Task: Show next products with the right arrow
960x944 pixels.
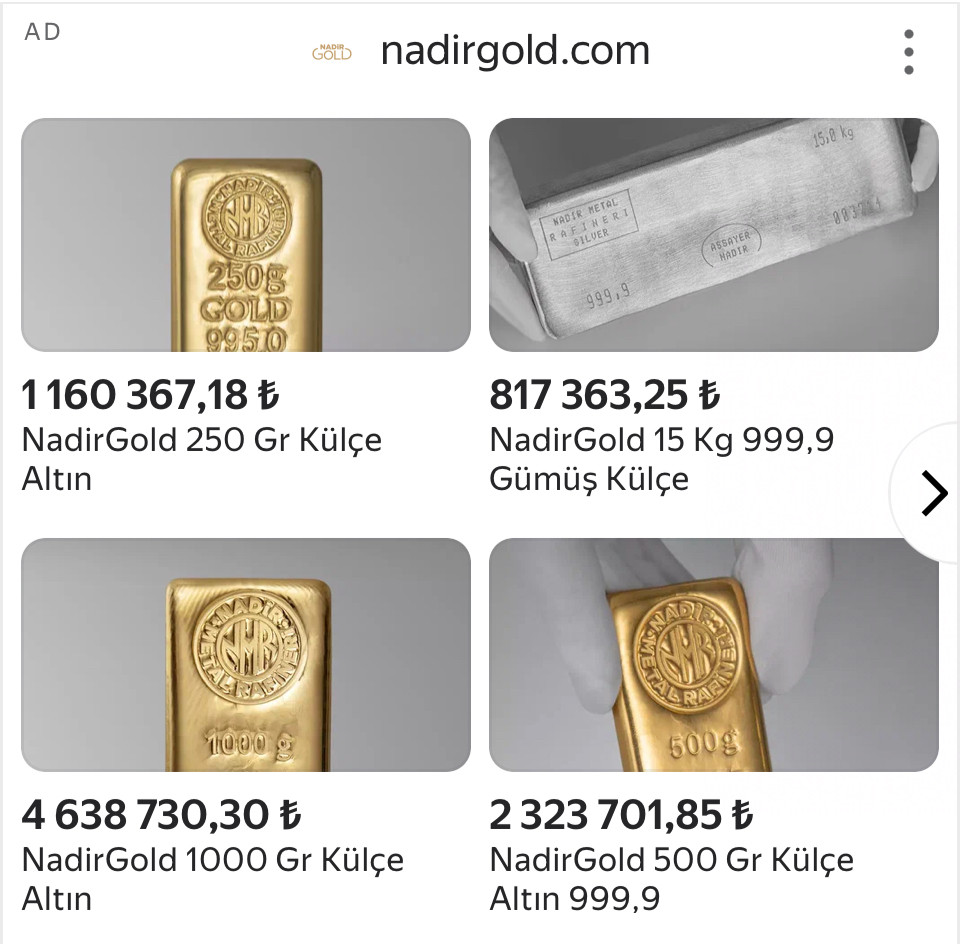Action: 932,493
